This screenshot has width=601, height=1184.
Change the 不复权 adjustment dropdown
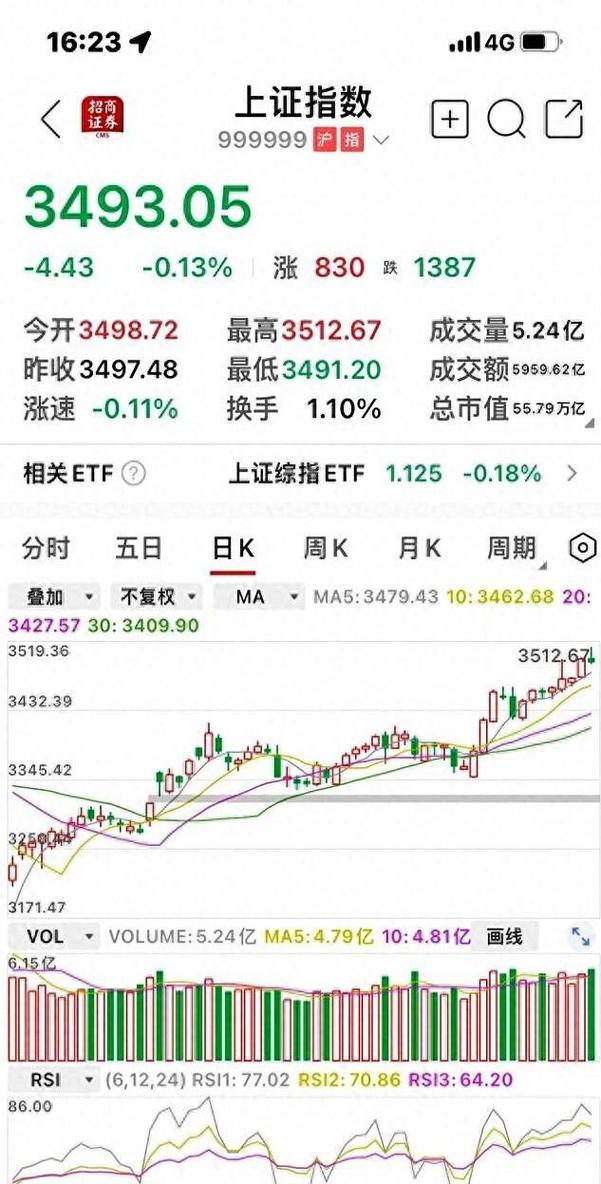coord(156,597)
